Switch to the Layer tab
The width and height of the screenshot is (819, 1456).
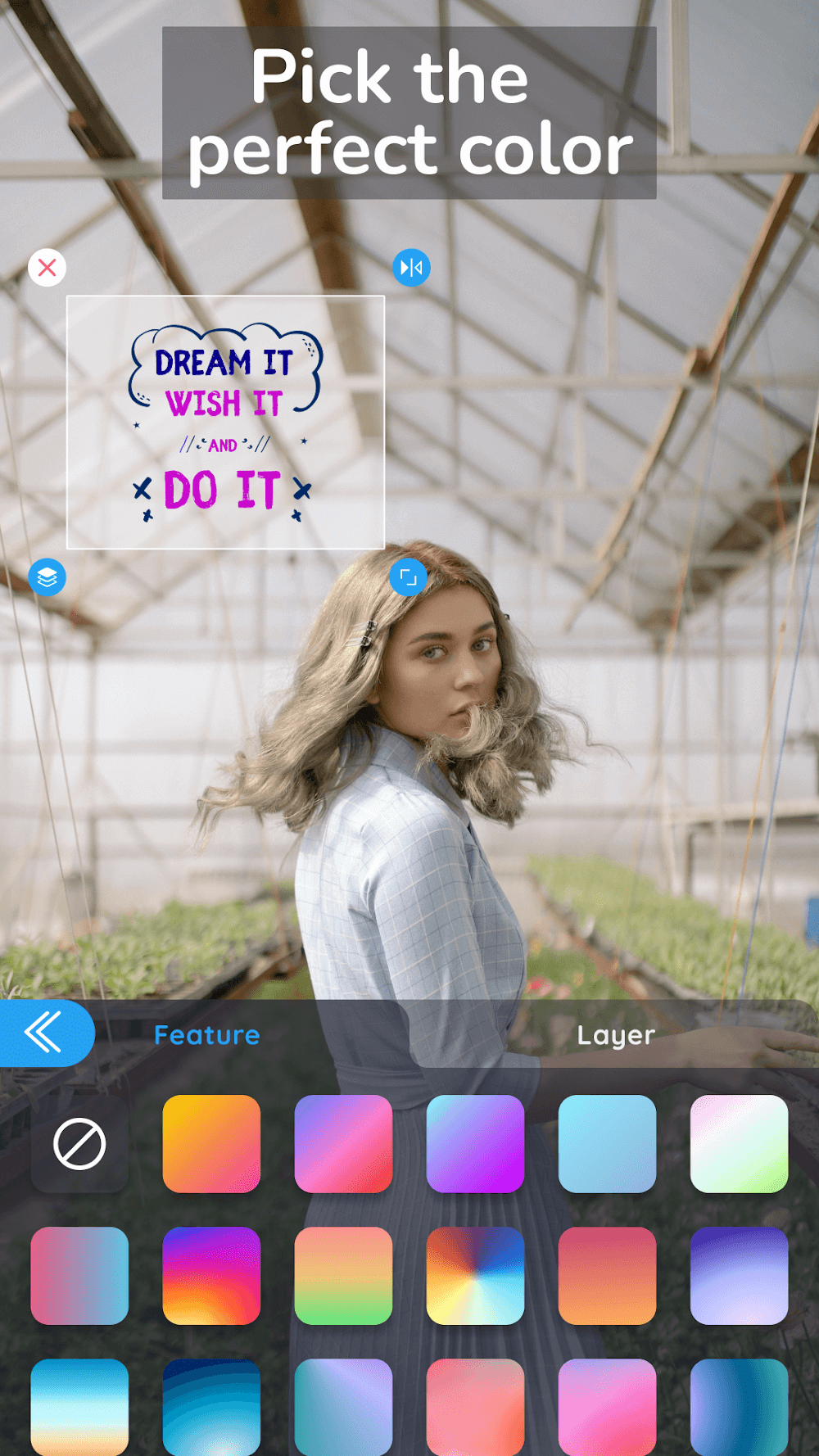616,1035
